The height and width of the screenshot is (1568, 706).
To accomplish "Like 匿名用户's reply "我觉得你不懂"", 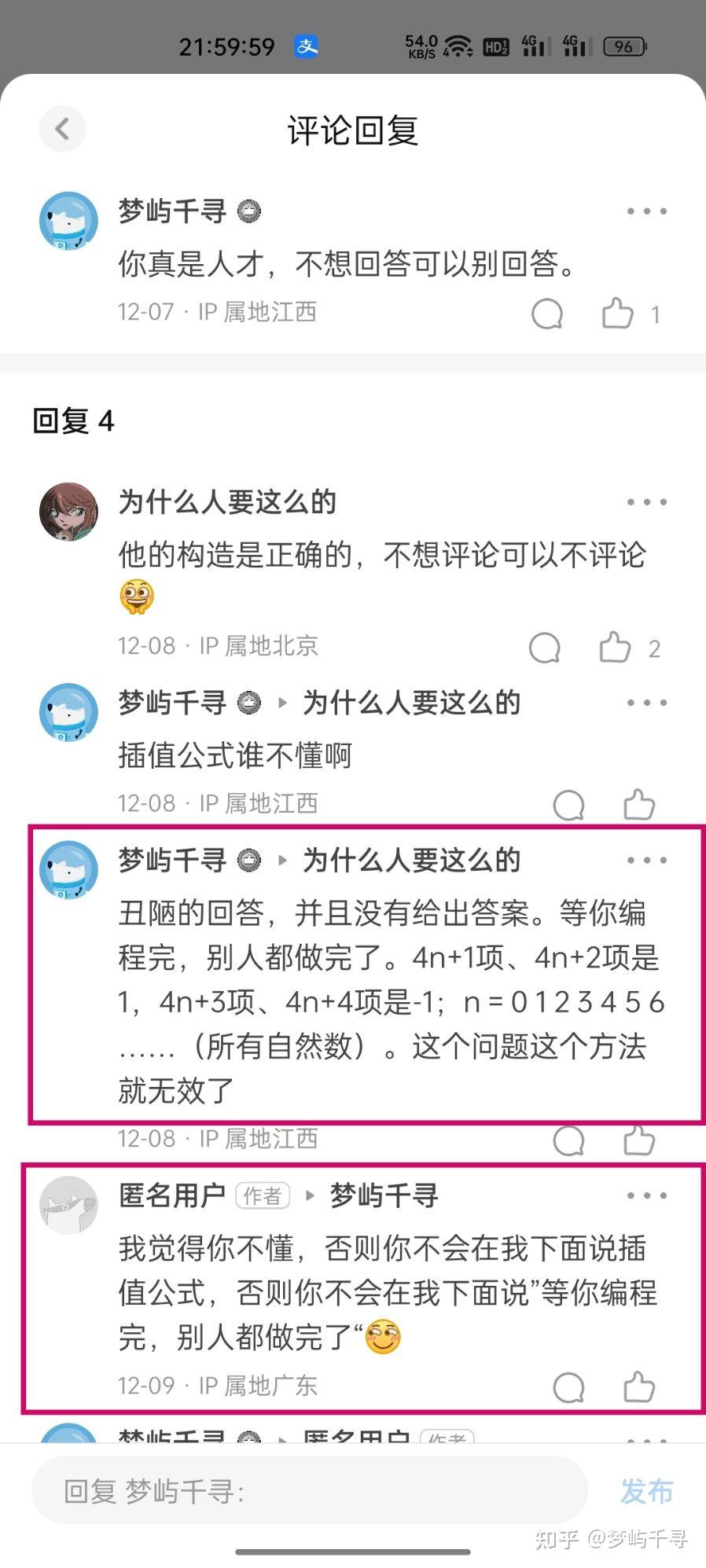I will (638, 1387).
